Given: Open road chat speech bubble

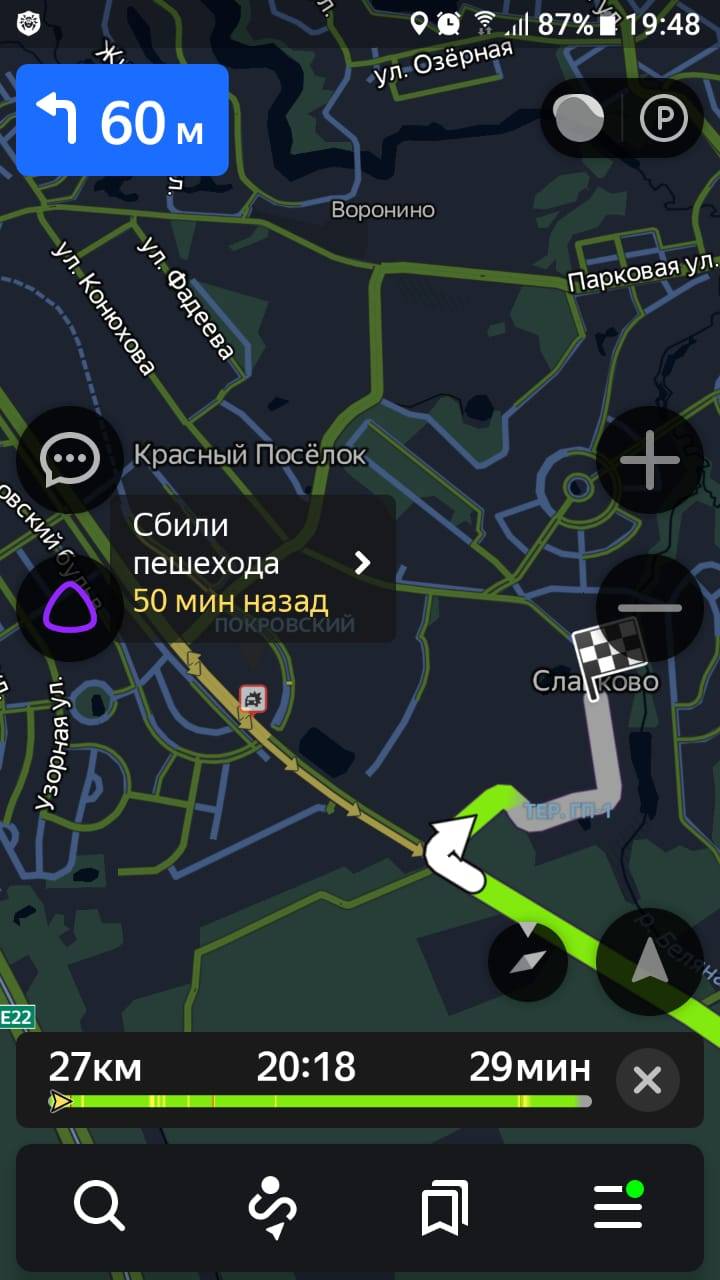Looking at the screenshot, I should [70, 459].
